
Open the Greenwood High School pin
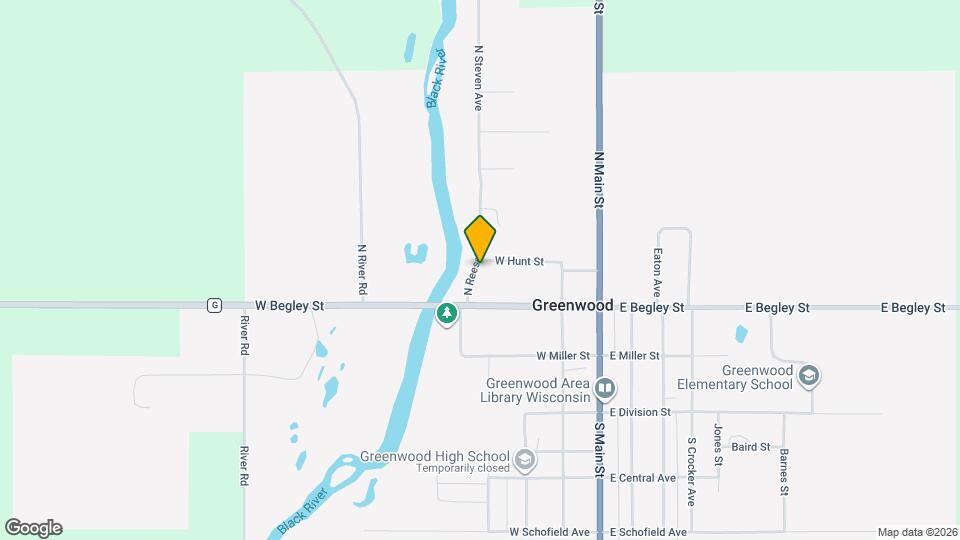(525, 460)
